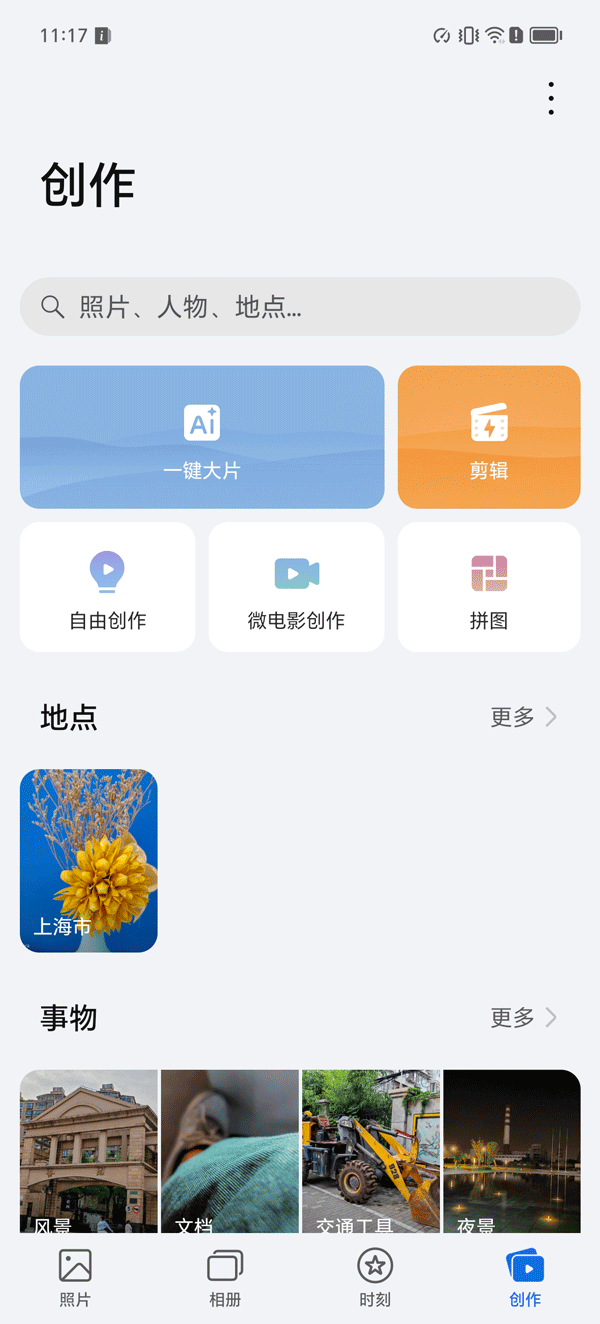Show more under 地点

point(523,717)
